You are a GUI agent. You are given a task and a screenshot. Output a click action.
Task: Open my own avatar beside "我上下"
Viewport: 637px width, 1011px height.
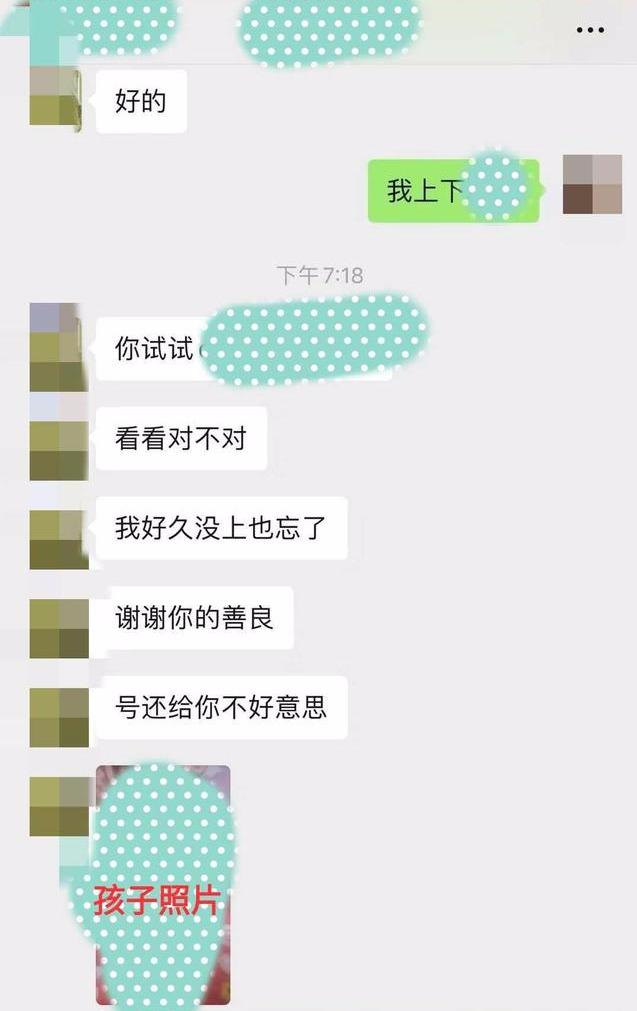[x=592, y=185]
